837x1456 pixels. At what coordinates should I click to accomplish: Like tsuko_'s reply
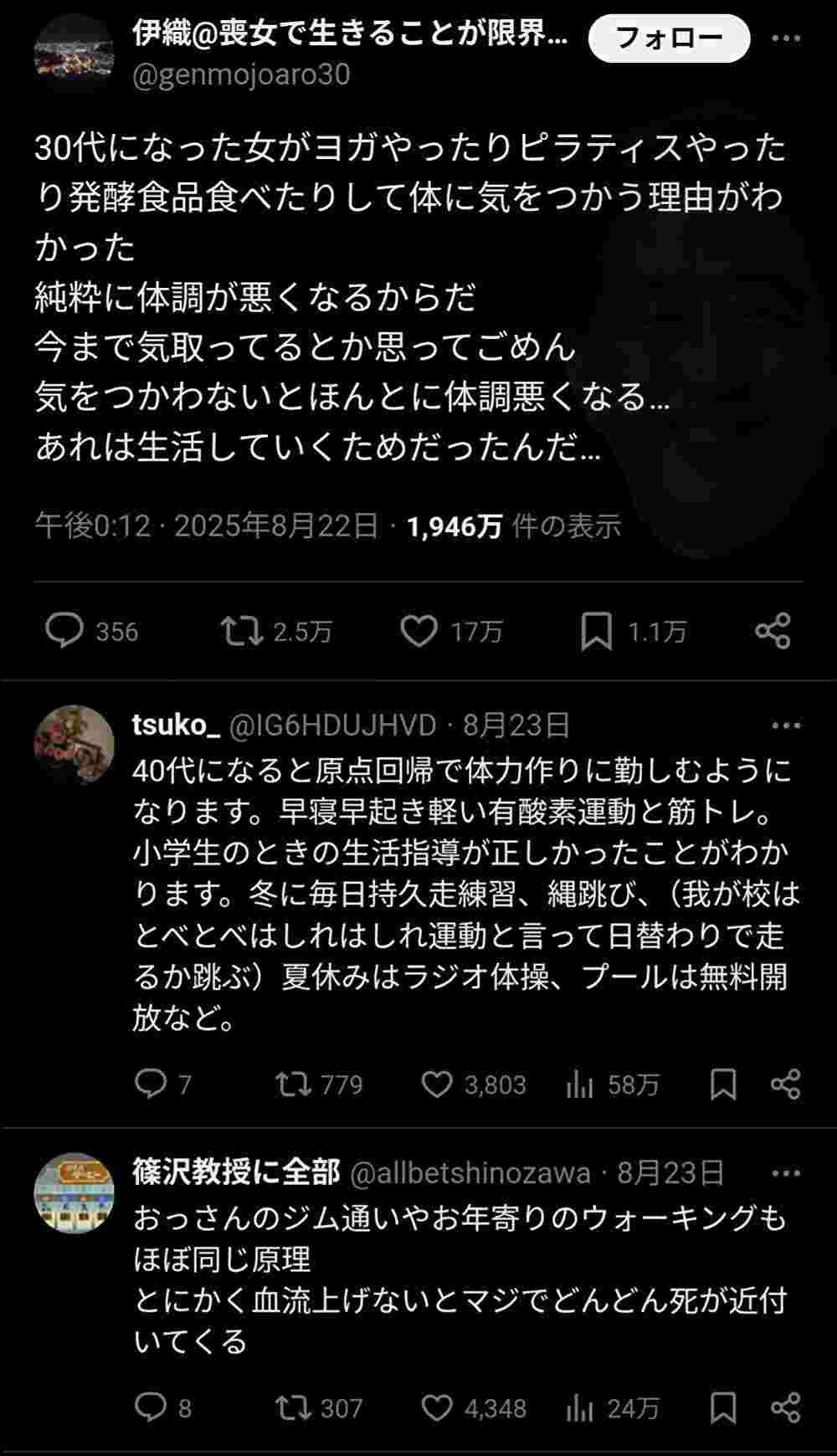pos(436,1084)
